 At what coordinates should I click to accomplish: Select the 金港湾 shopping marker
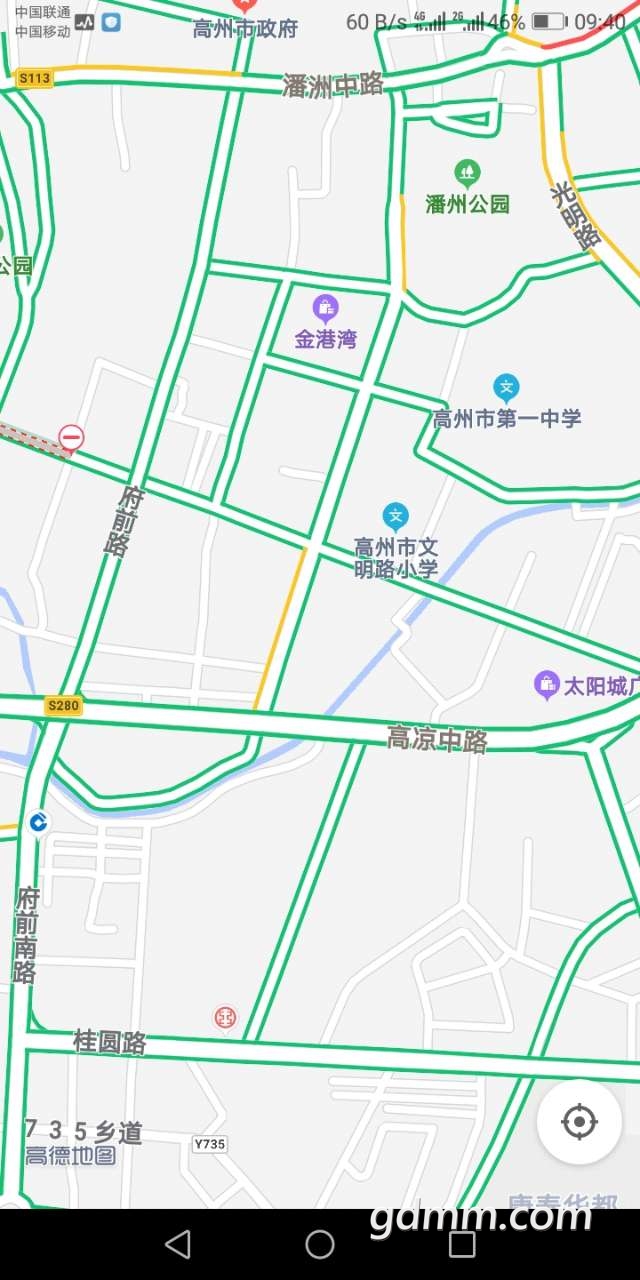point(325,309)
